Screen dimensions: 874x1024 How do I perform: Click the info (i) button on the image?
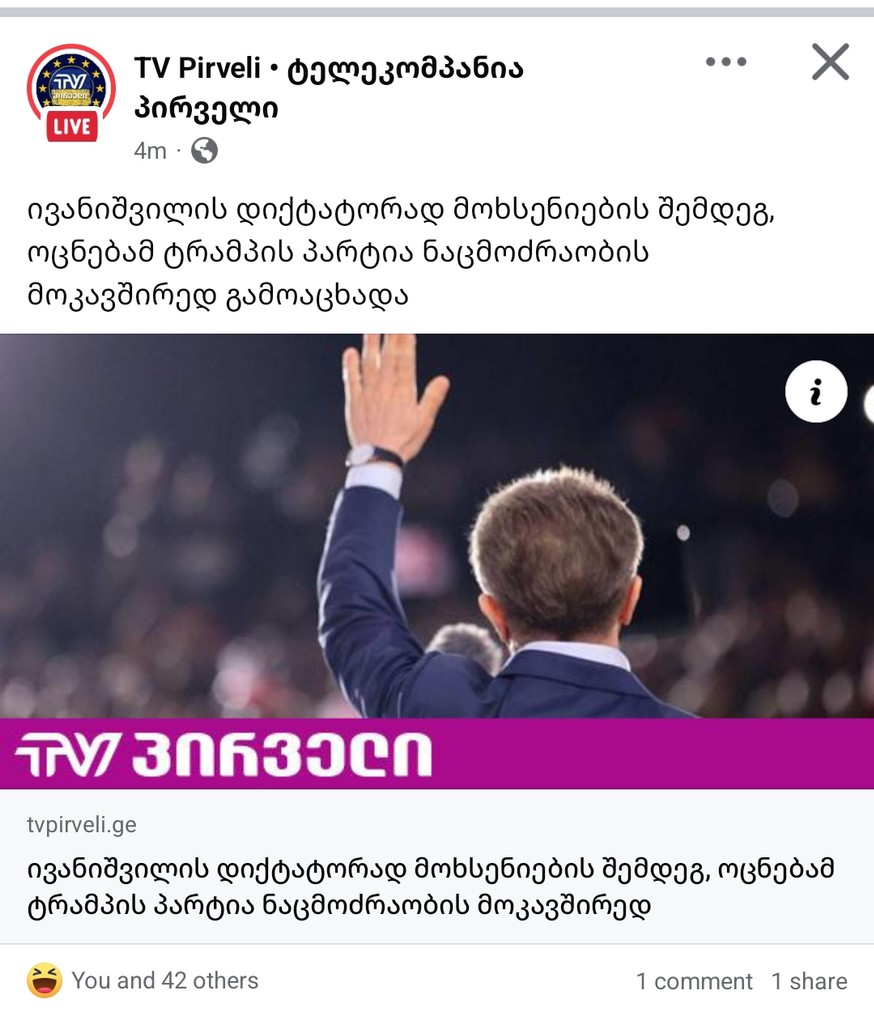tap(815, 392)
